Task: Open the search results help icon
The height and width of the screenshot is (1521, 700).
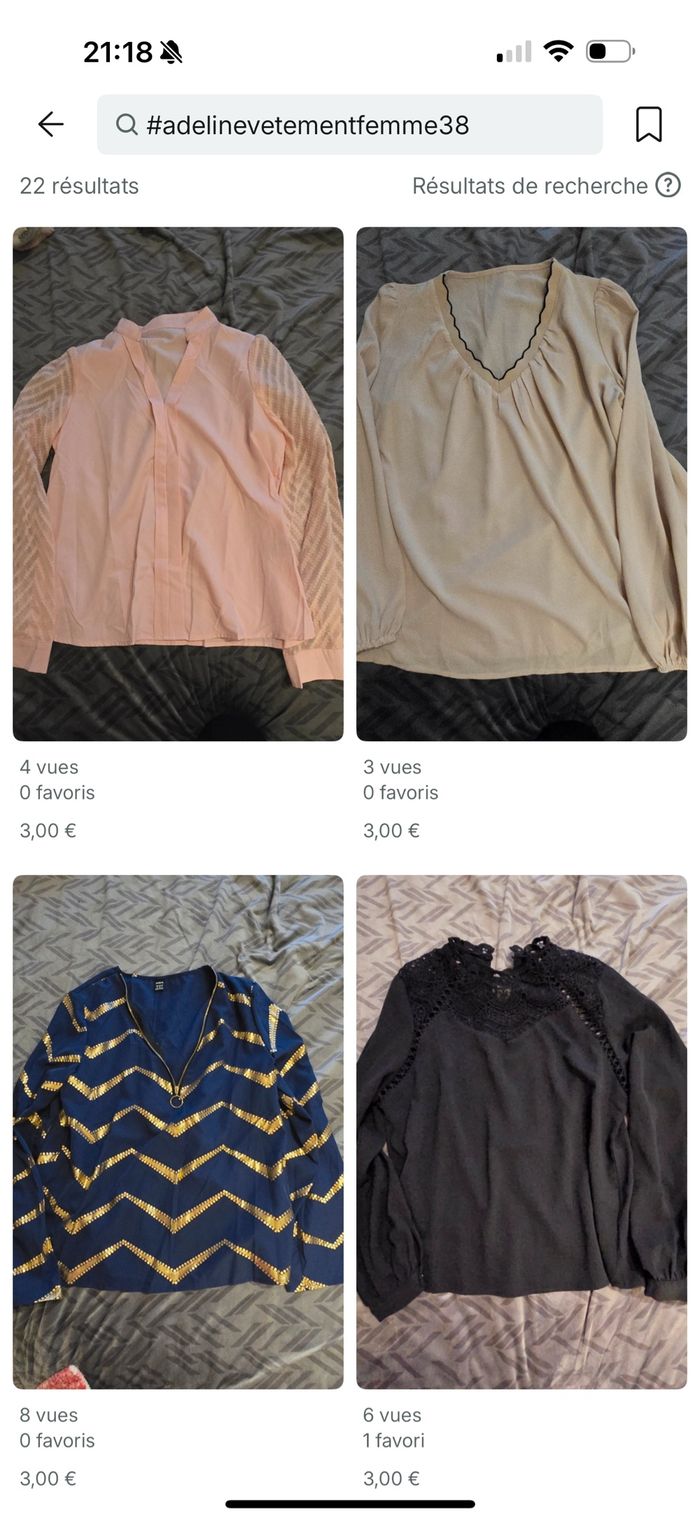Action: pos(668,185)
